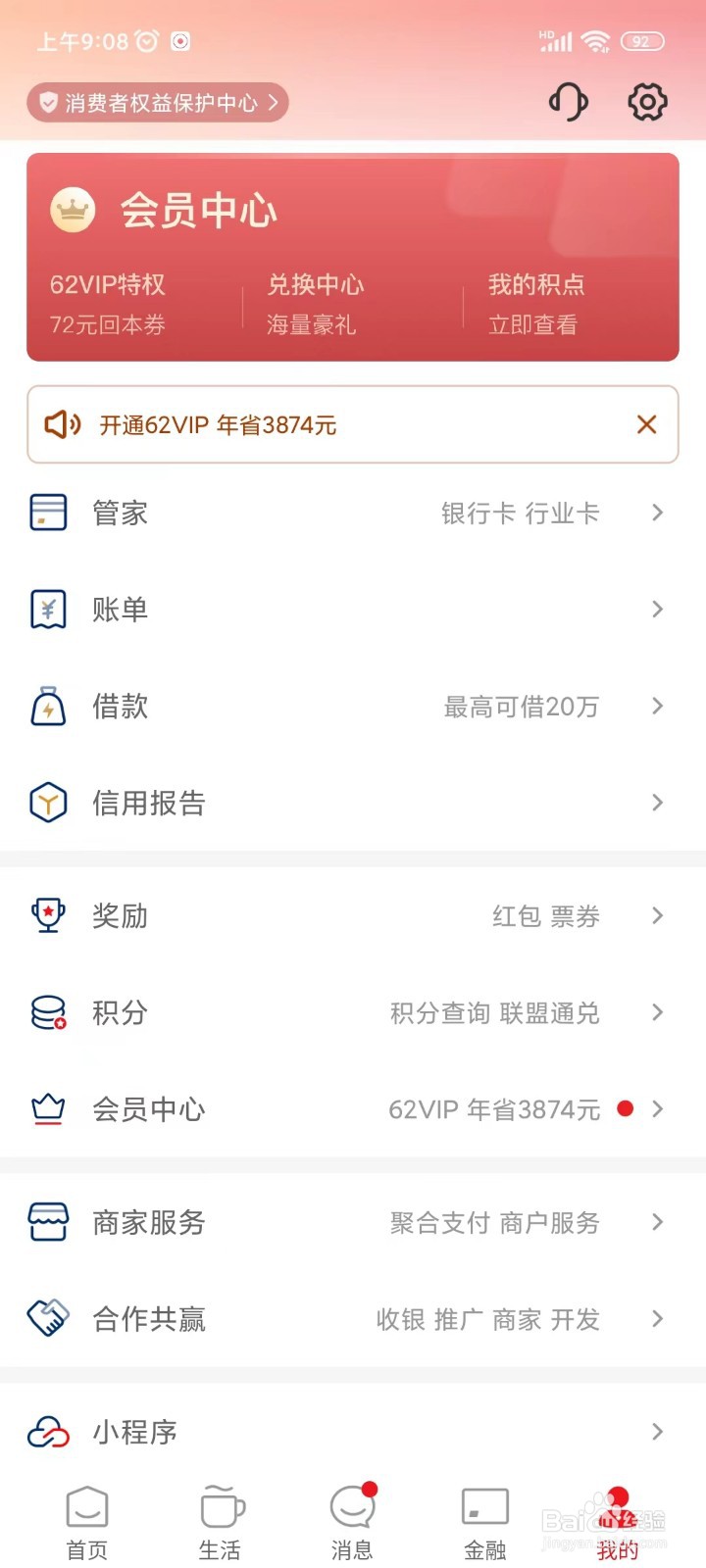Open the 小程序 row
Screen dimensions: 706x1568
pyautogui.click(x=353, y=1432)
